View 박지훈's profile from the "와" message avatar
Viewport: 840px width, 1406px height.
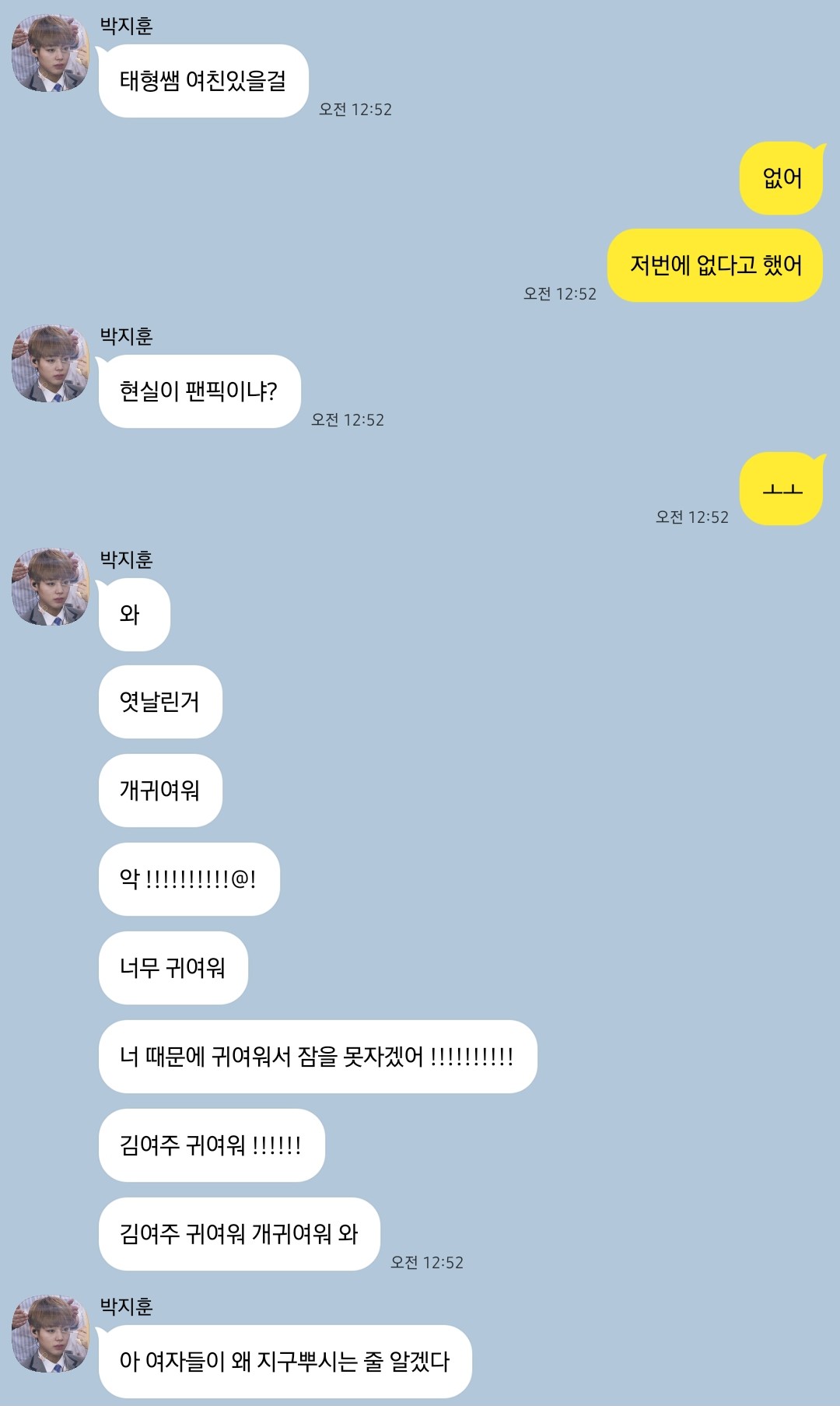point(51,587)
